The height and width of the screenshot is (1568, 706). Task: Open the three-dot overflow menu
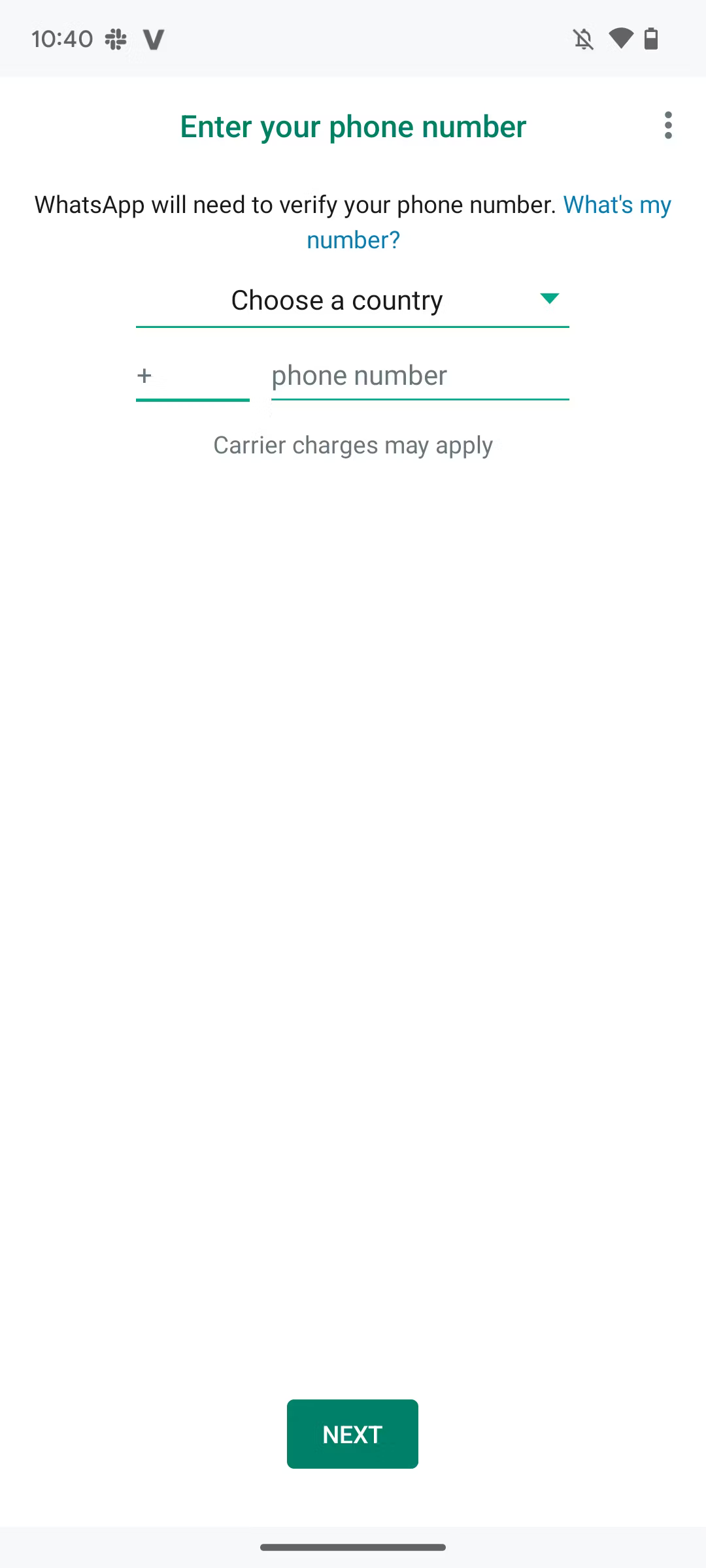click(x=667, y=125)
